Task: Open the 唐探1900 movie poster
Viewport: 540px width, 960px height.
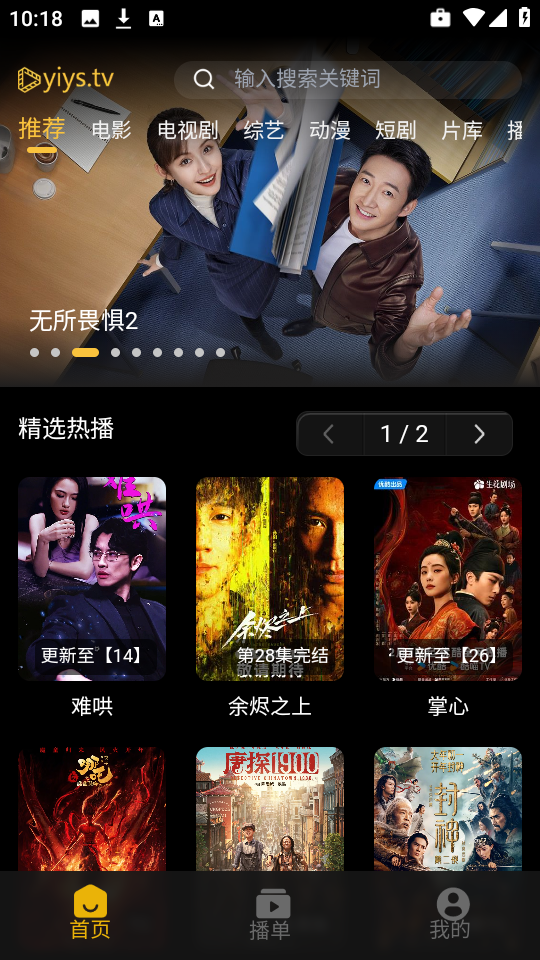Action: [x=270, y=808]
